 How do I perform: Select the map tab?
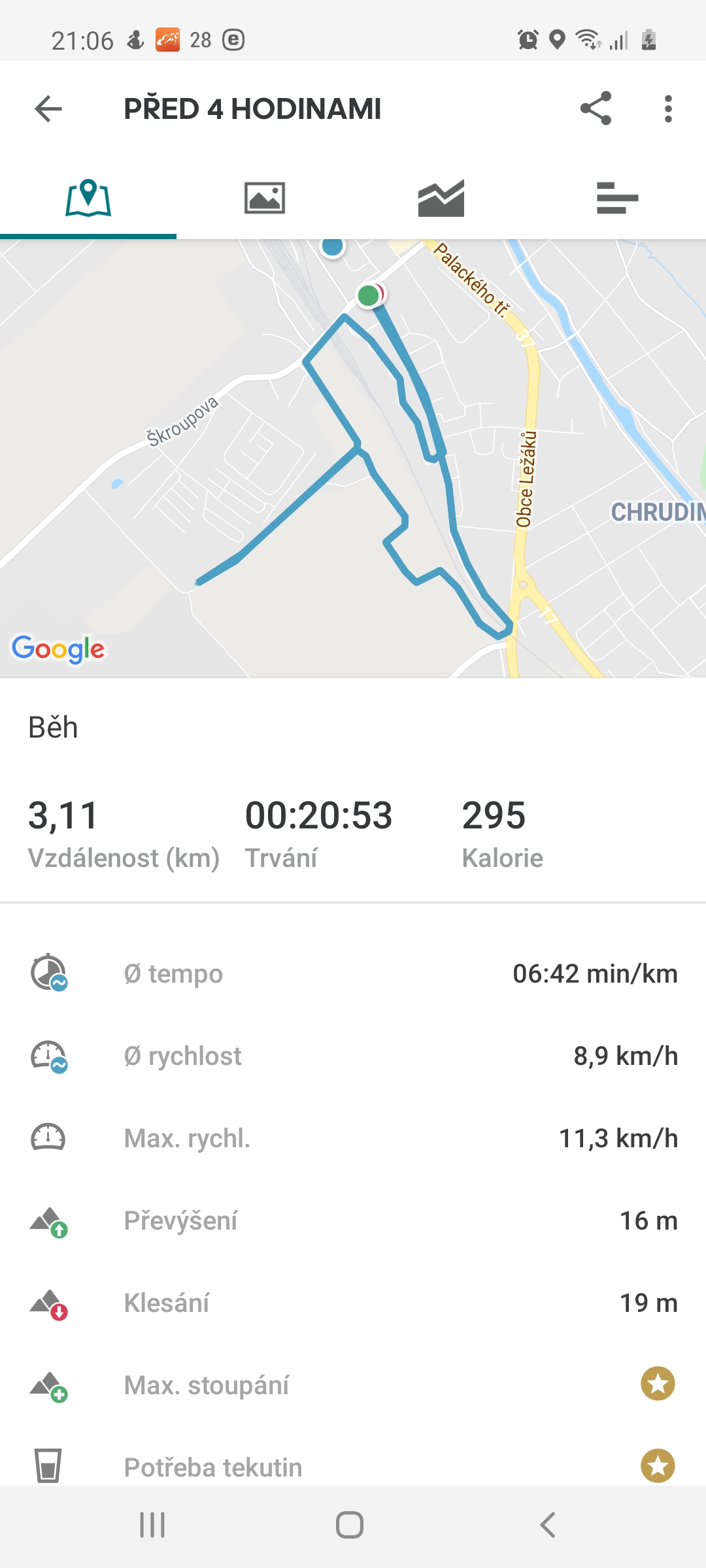[88, 198]
